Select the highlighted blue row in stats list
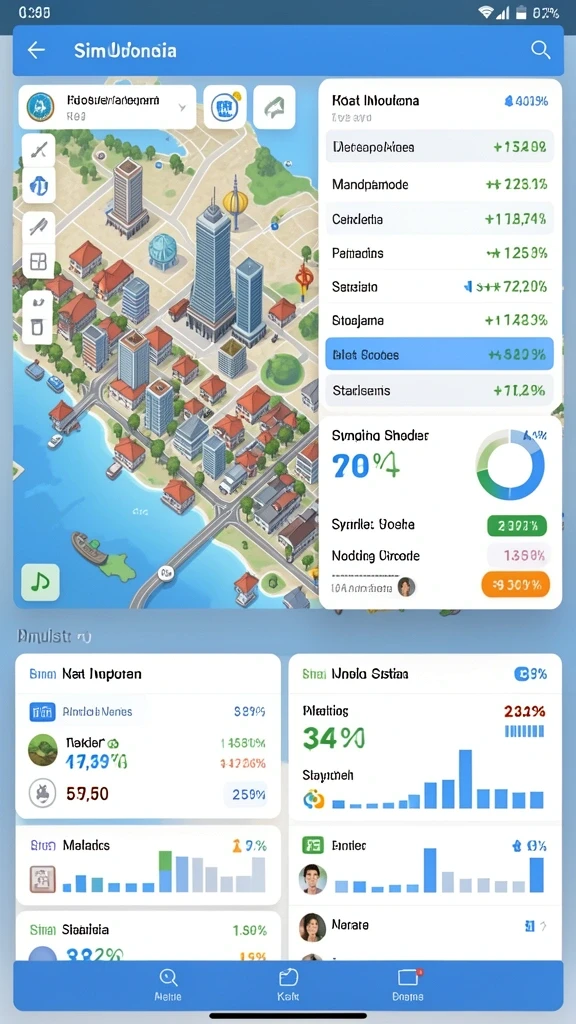This screenshot has height=1024, width=576. (x=439, y=355)
